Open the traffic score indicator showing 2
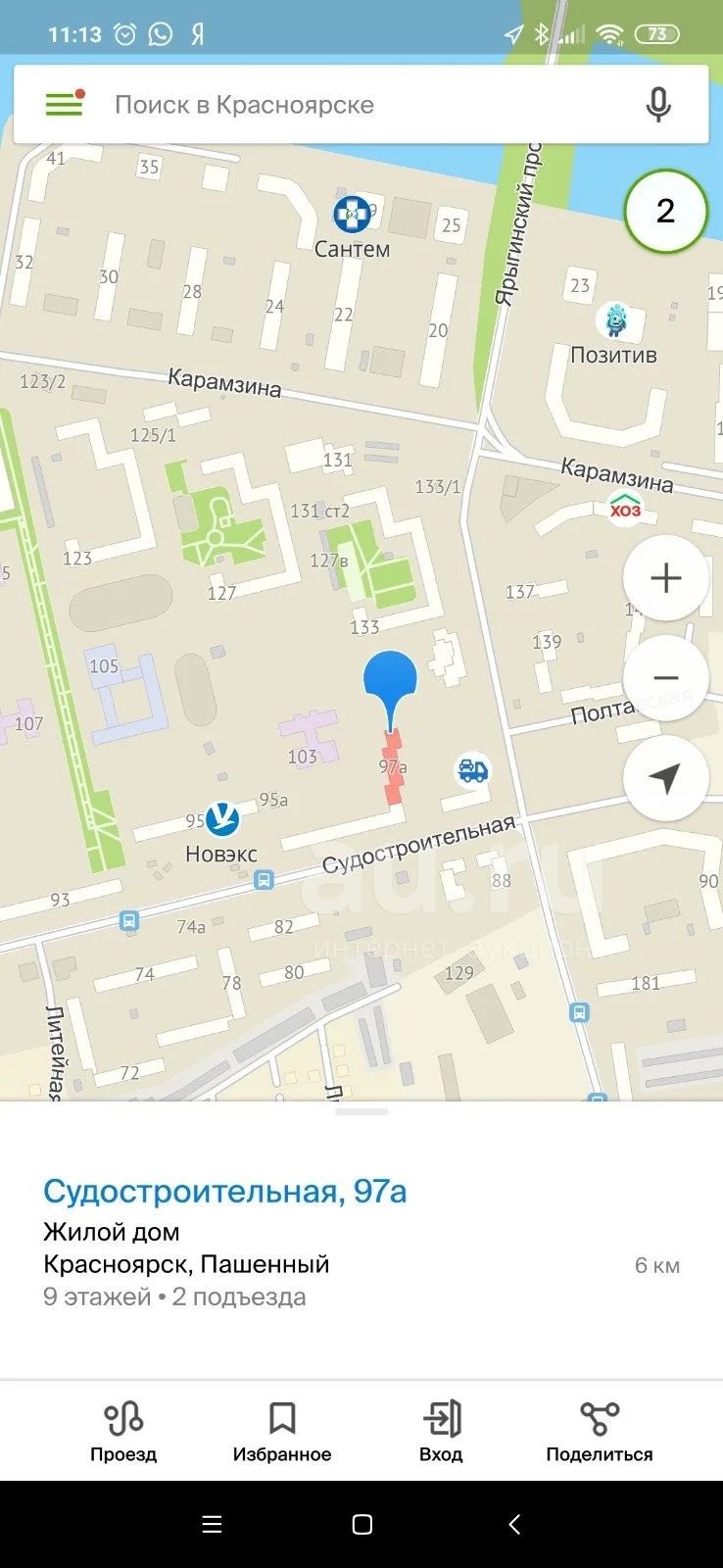This screenshot has height=1568, width=723. (x=665, y=211)
